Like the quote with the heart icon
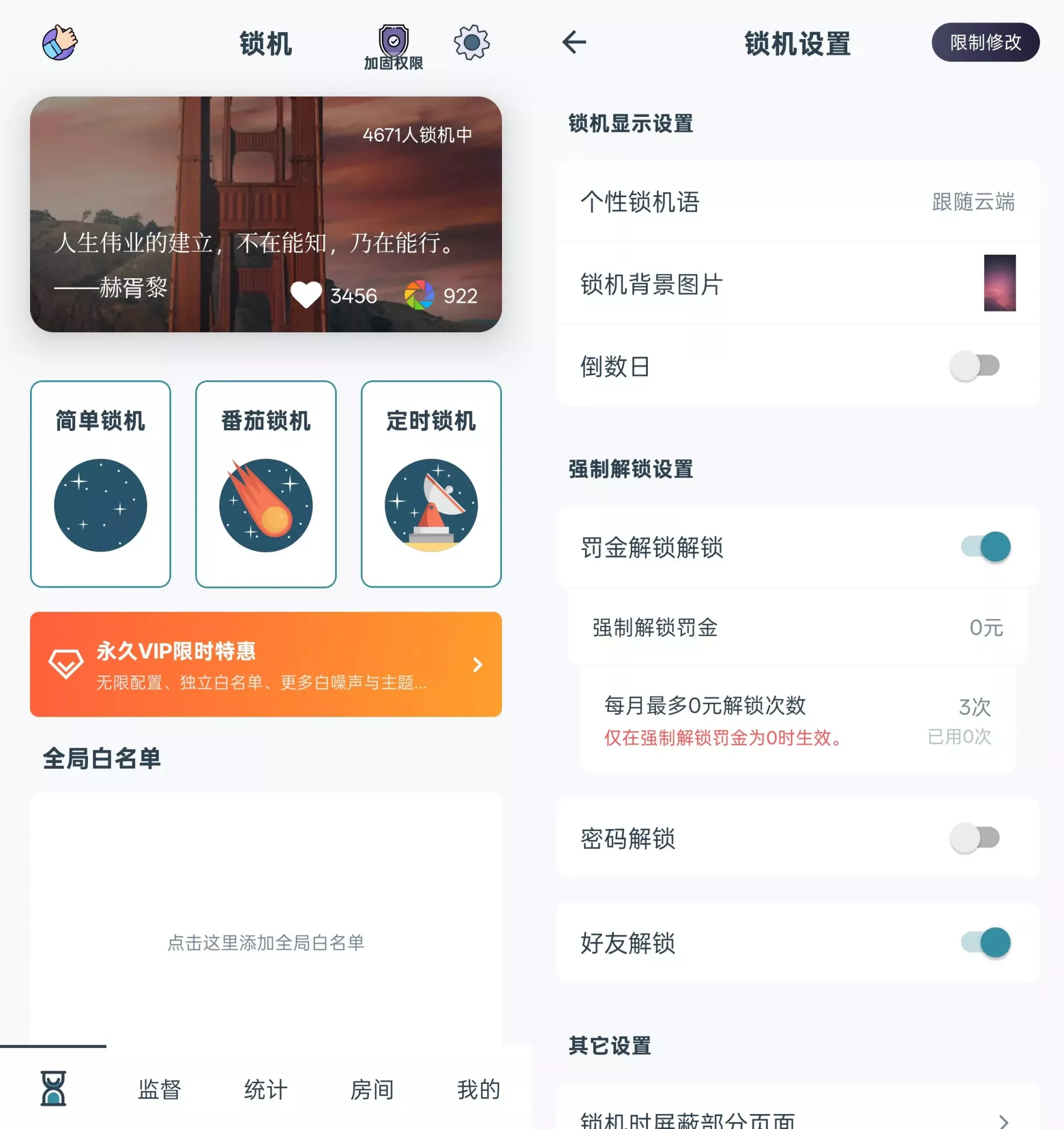 click(306, 295)
